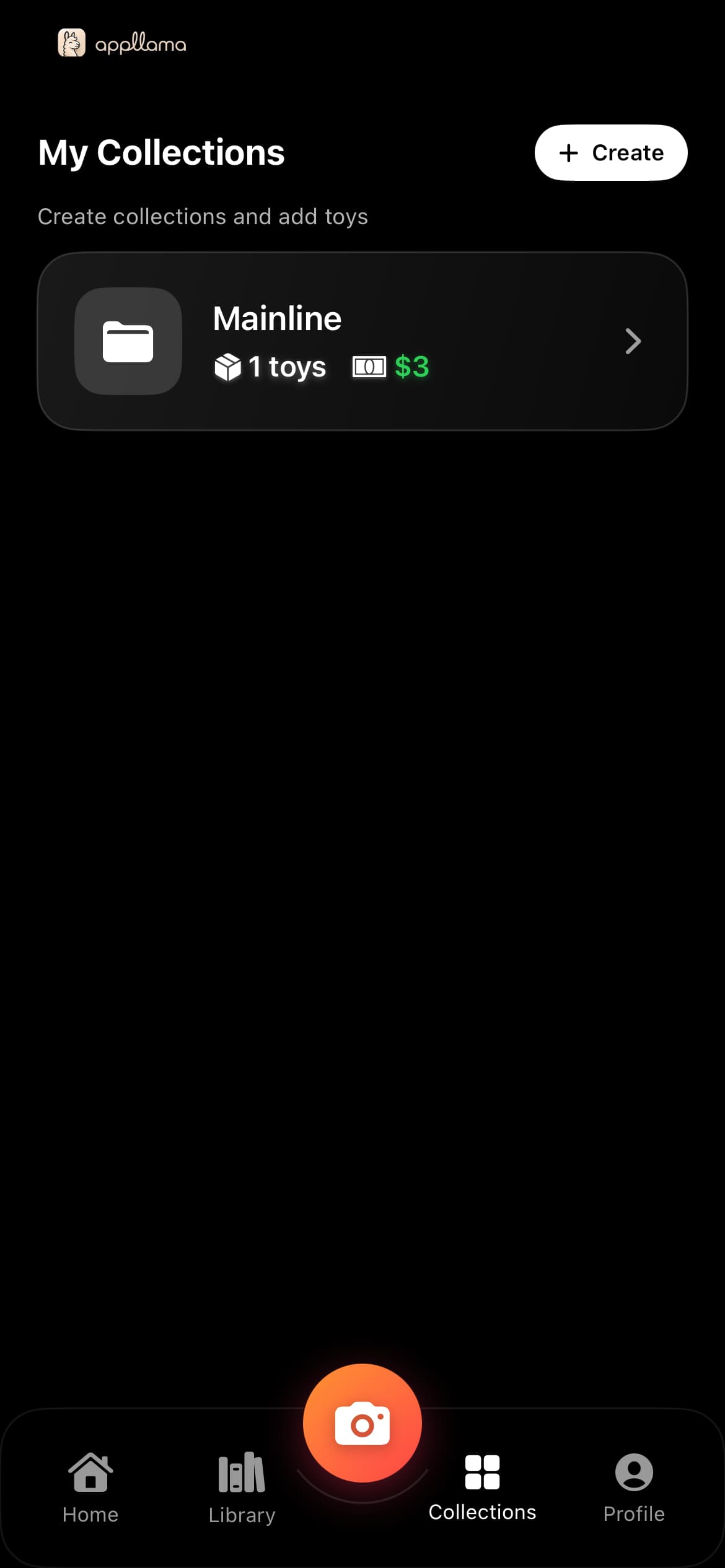
Task: Open the Profile tab
Action: (634, 1488)
